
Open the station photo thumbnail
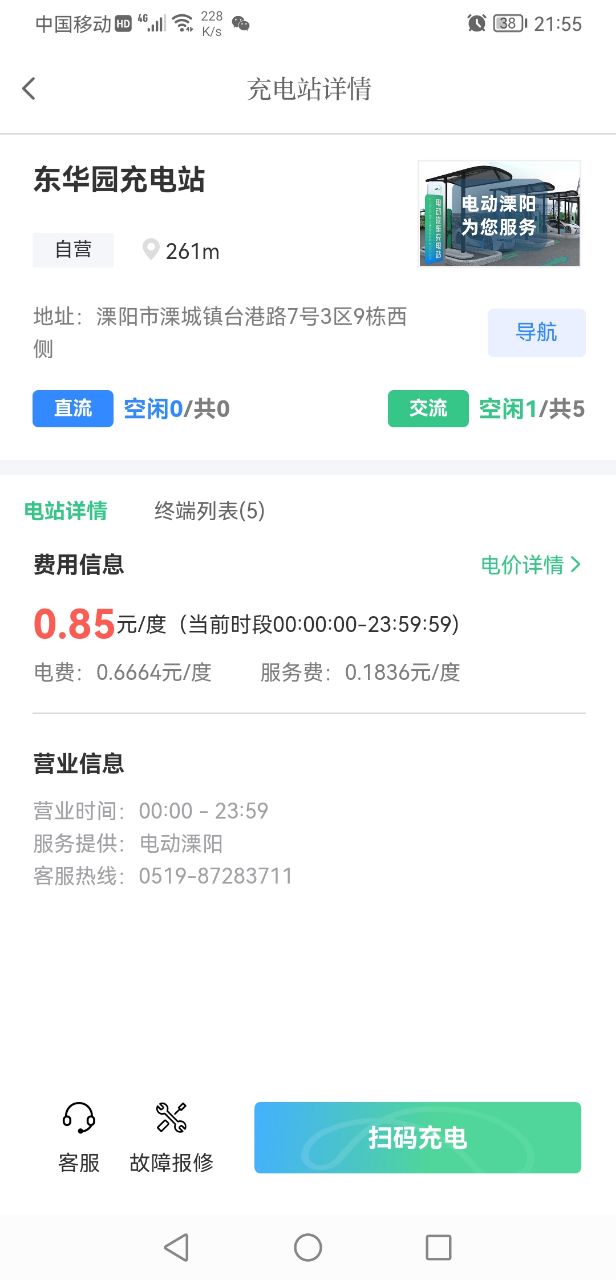click(x=499, y=214)
